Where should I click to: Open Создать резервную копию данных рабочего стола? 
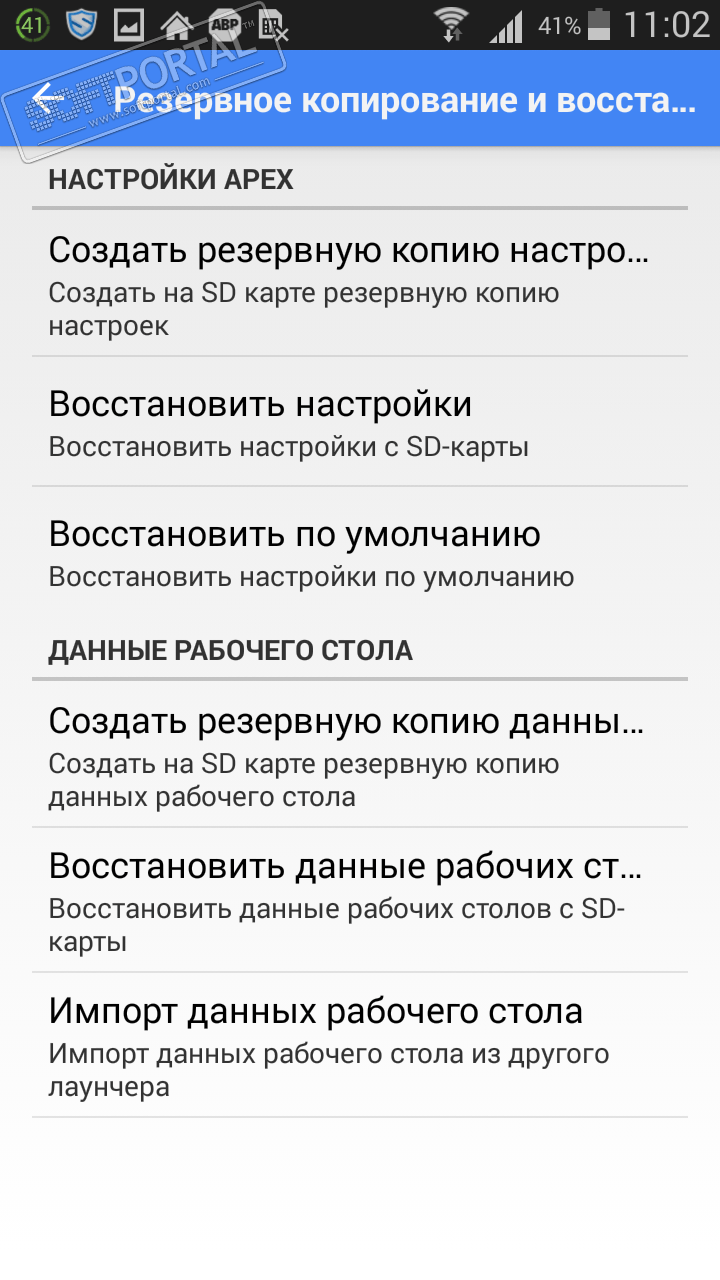tap(360, 754)
